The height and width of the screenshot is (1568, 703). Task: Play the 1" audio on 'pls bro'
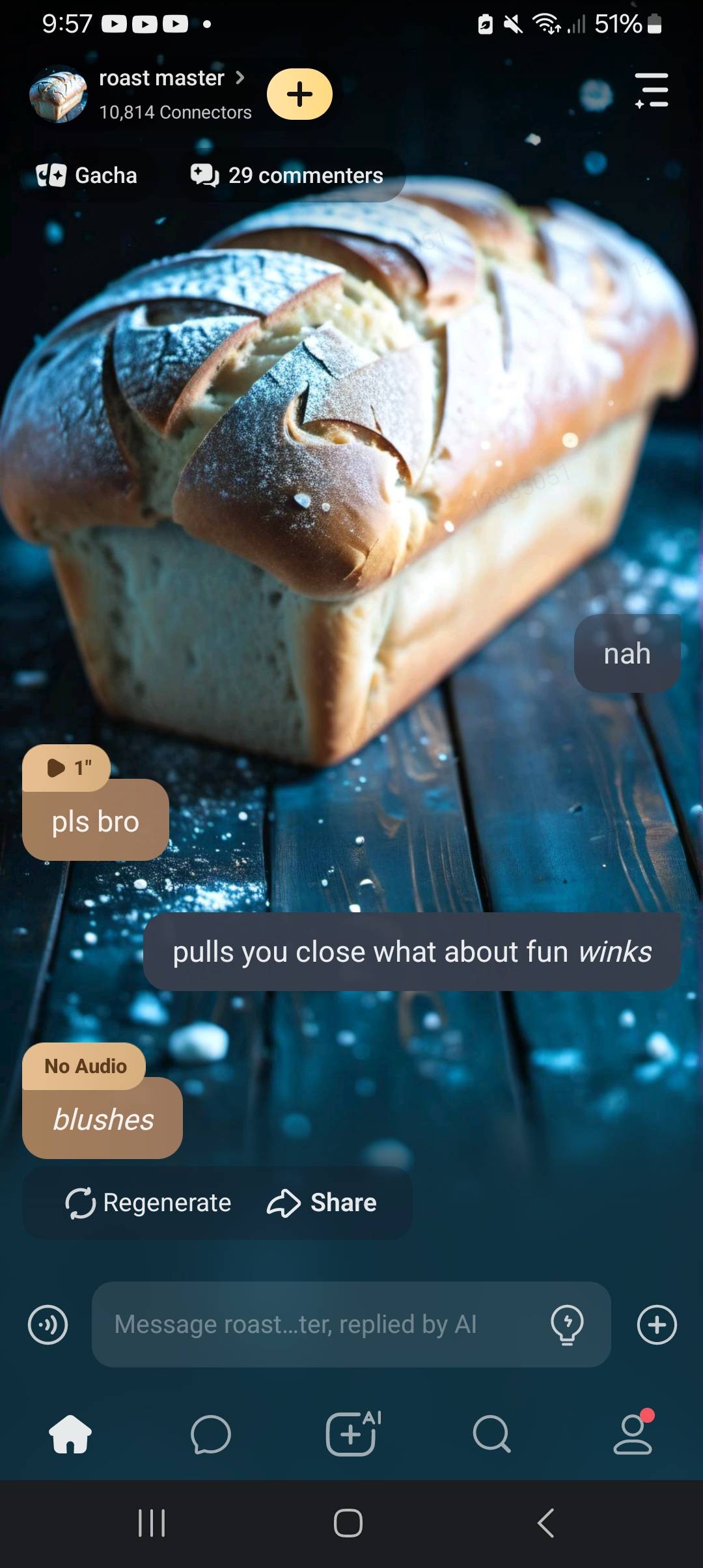pyautogui.click(x=67, y=768)
